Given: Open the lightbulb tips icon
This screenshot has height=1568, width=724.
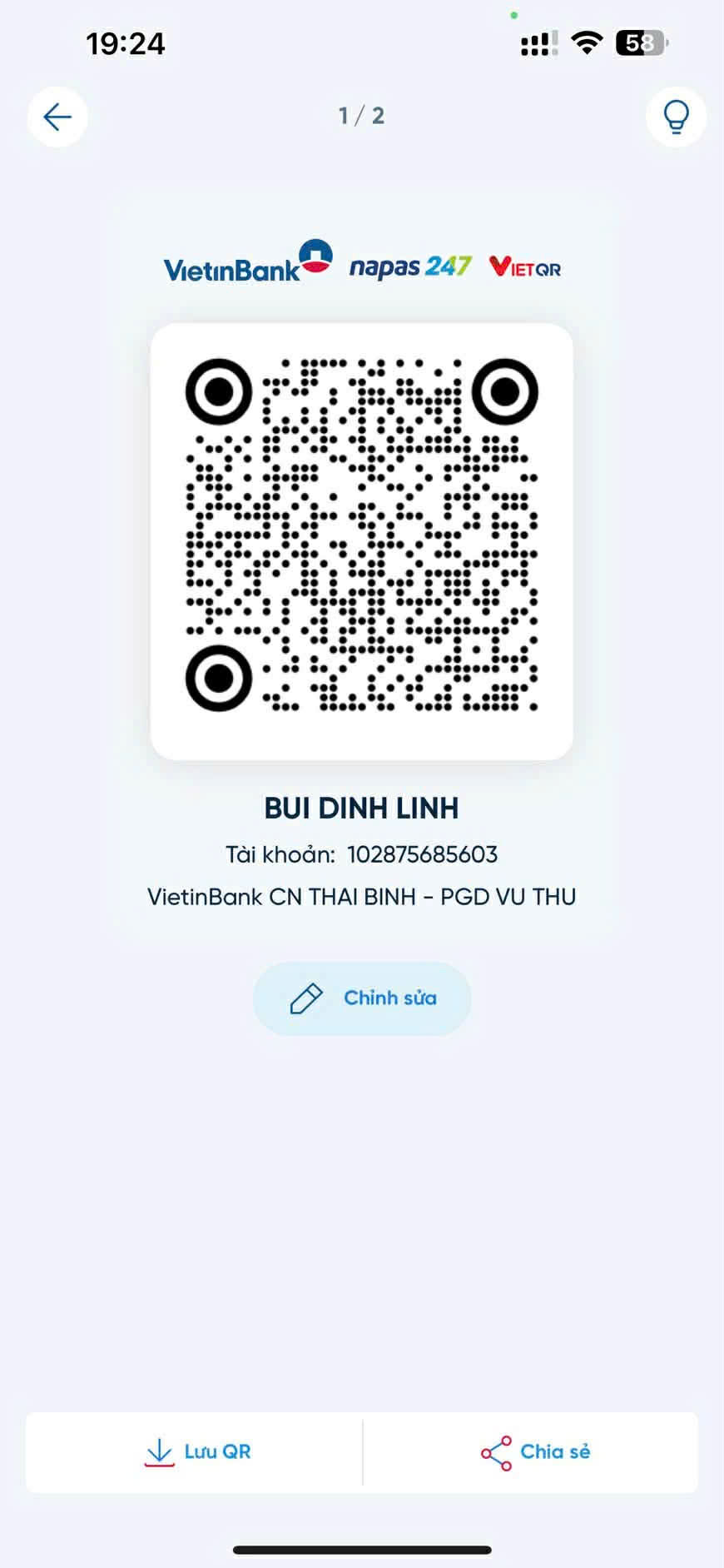Looking at the screenshot, I should point(676,117).
